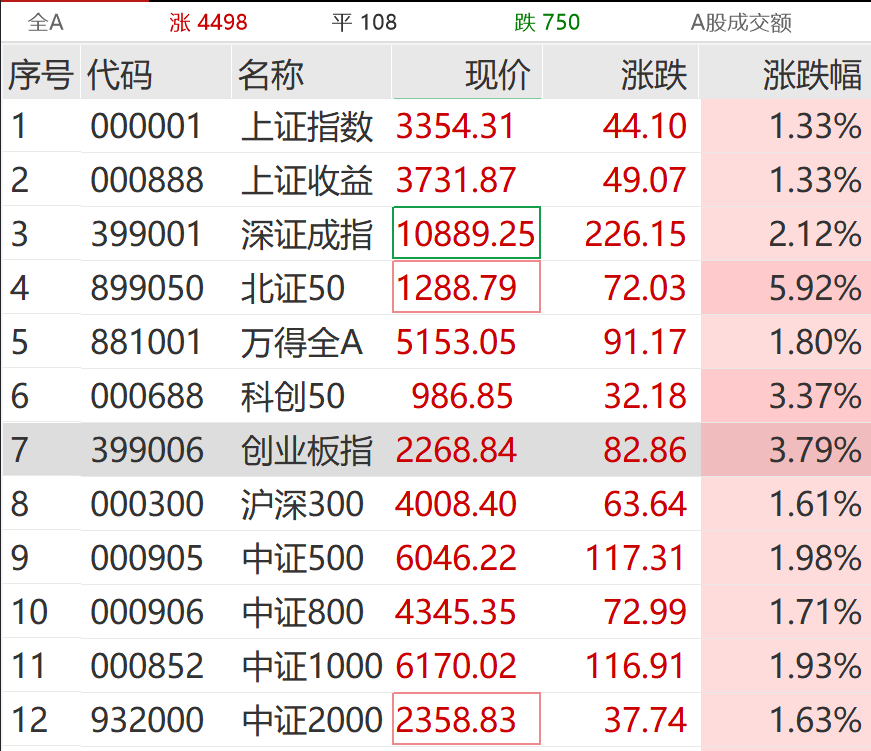
Task: Switch to the 全A tab
Action: click(45, 22)
